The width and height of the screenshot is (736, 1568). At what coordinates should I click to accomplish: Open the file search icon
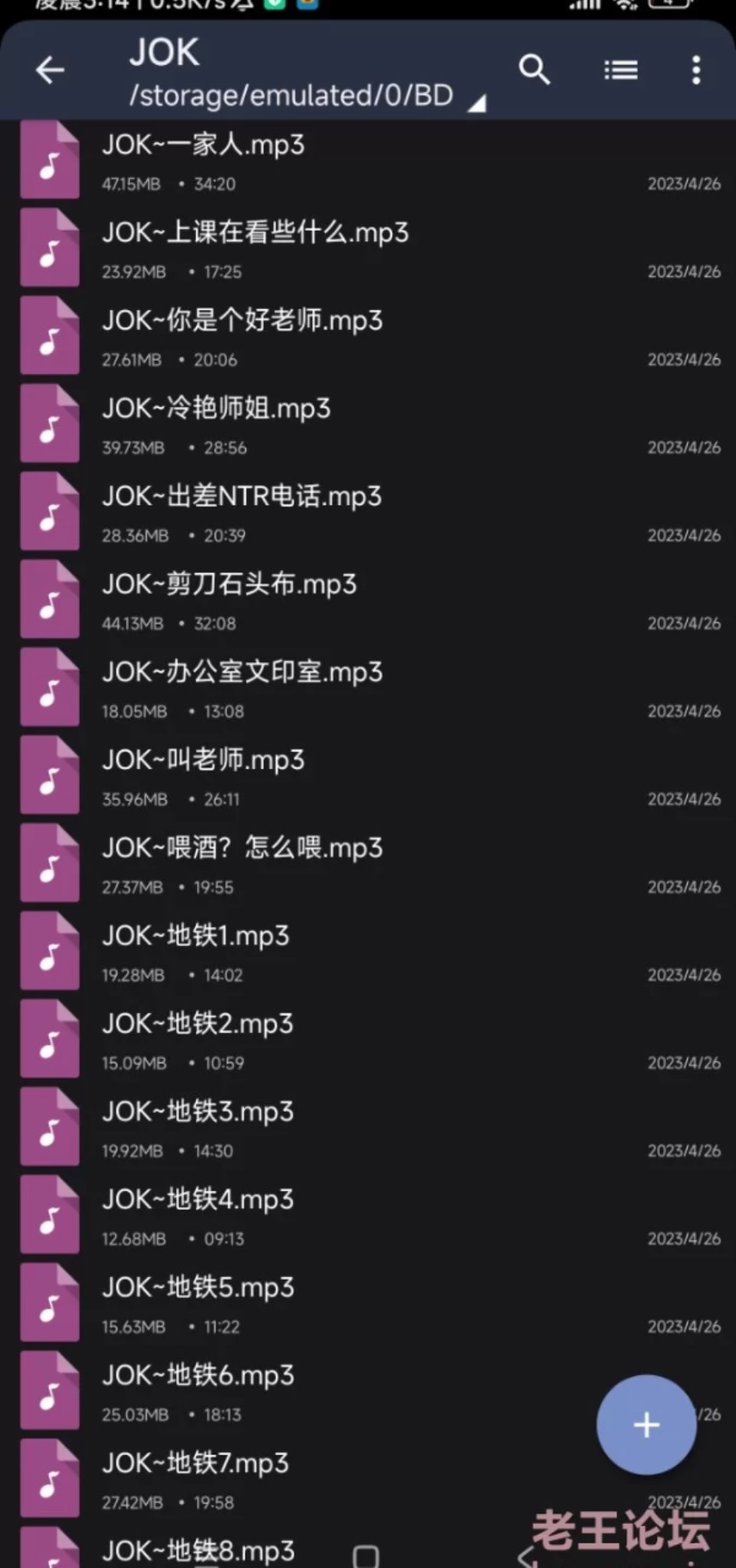point(534,70)
